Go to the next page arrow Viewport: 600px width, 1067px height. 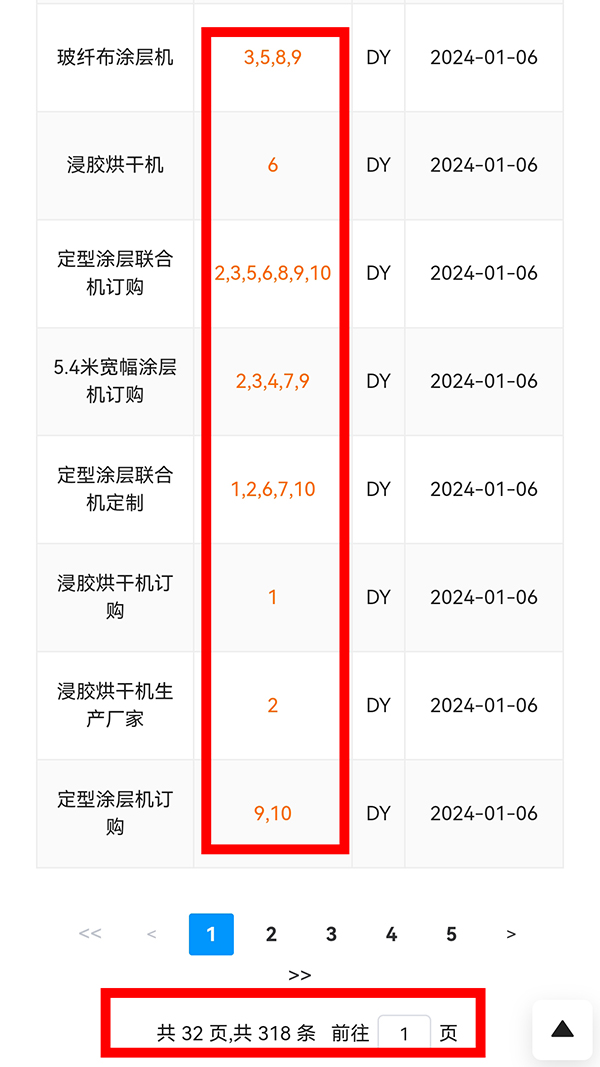click(x=511, y=934)
